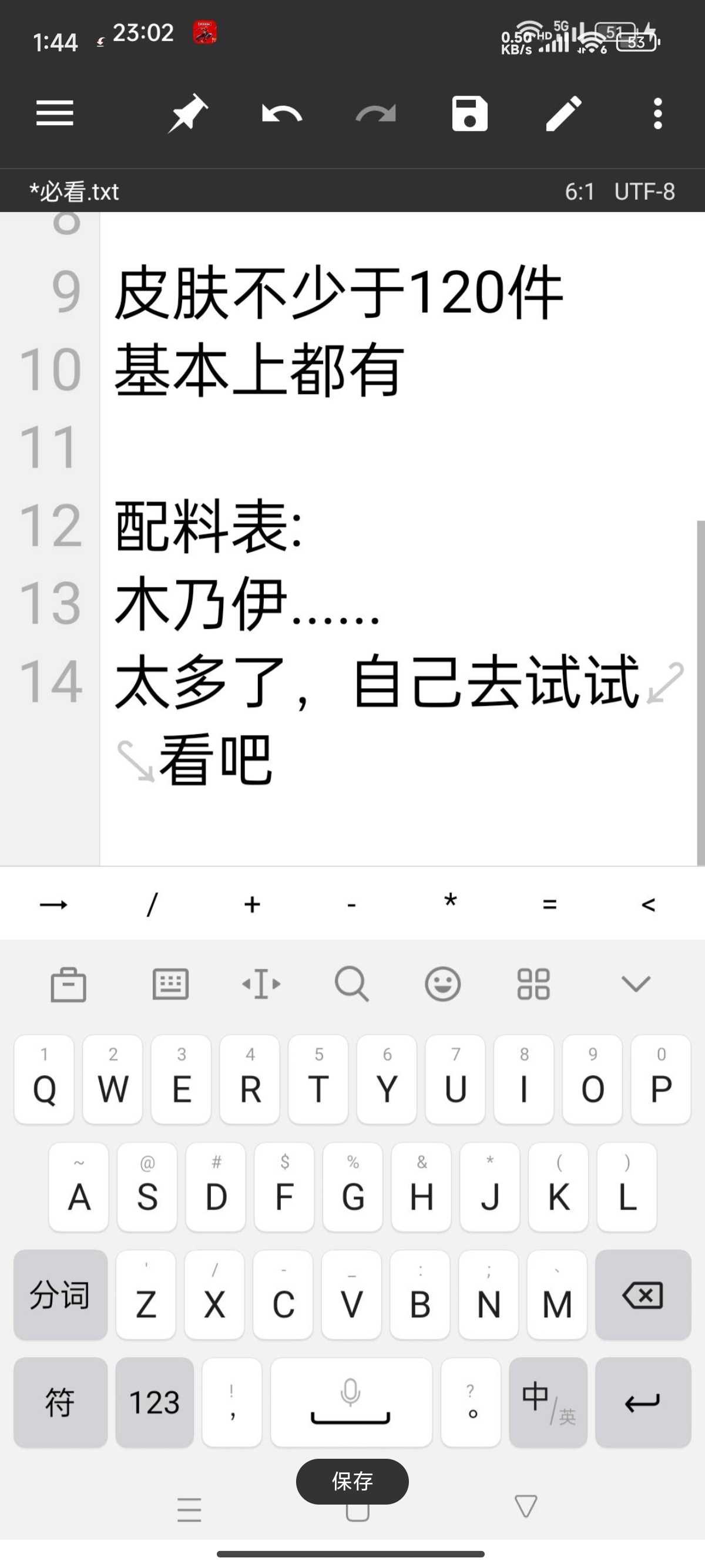Tap the 符 symbols key

coord(61,1402)
